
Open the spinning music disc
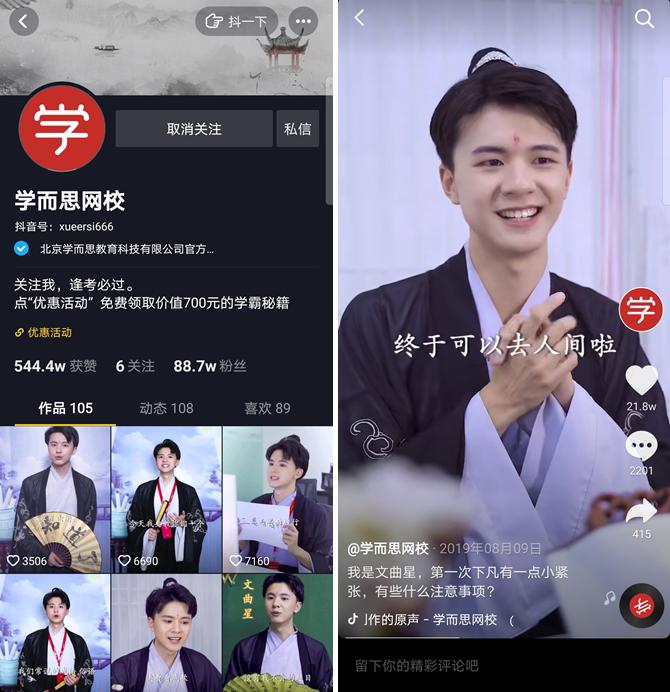pos(641,606)
